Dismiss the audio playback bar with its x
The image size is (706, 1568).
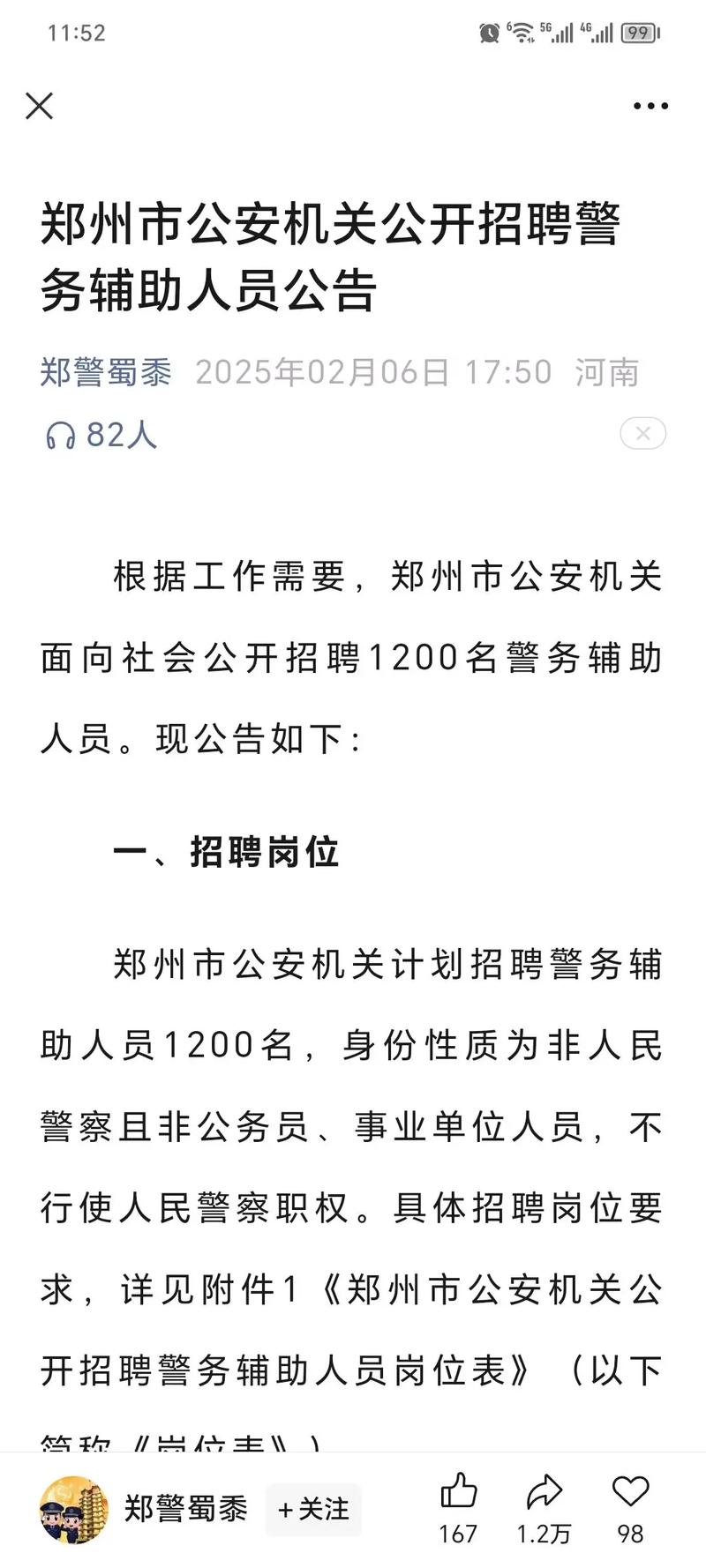click(643, 433)
